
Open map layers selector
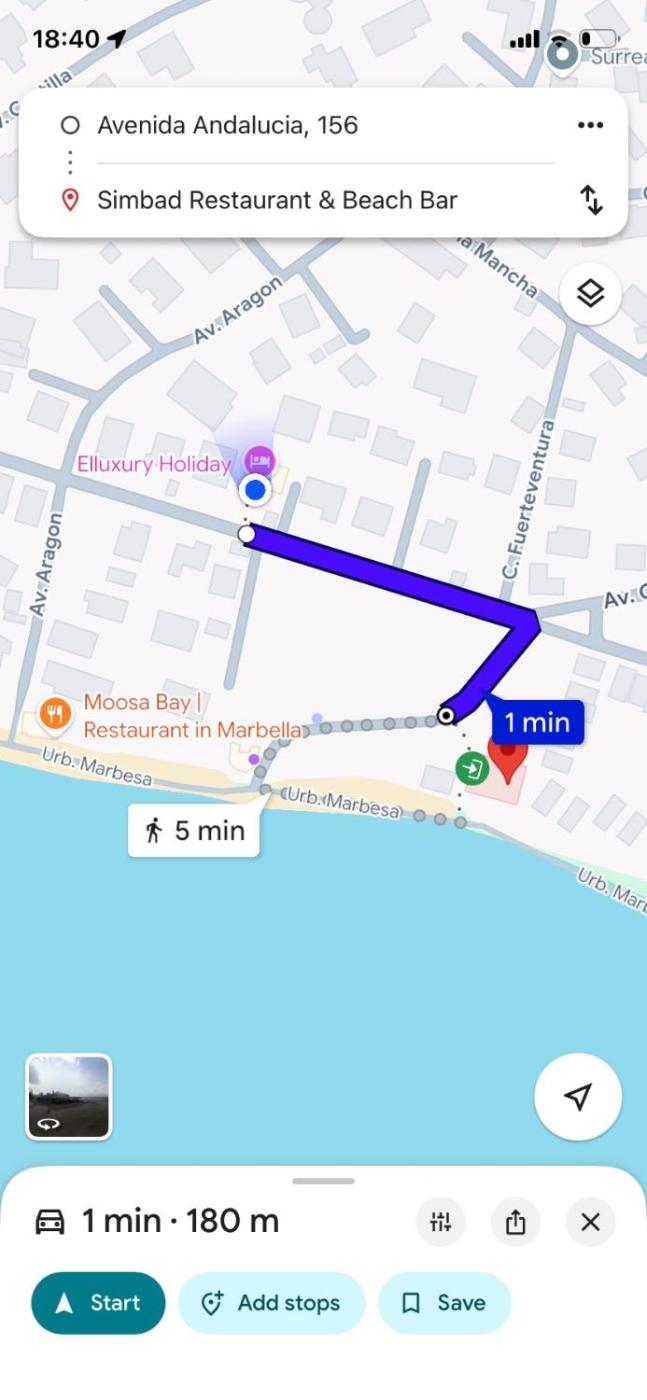[590, 293]
